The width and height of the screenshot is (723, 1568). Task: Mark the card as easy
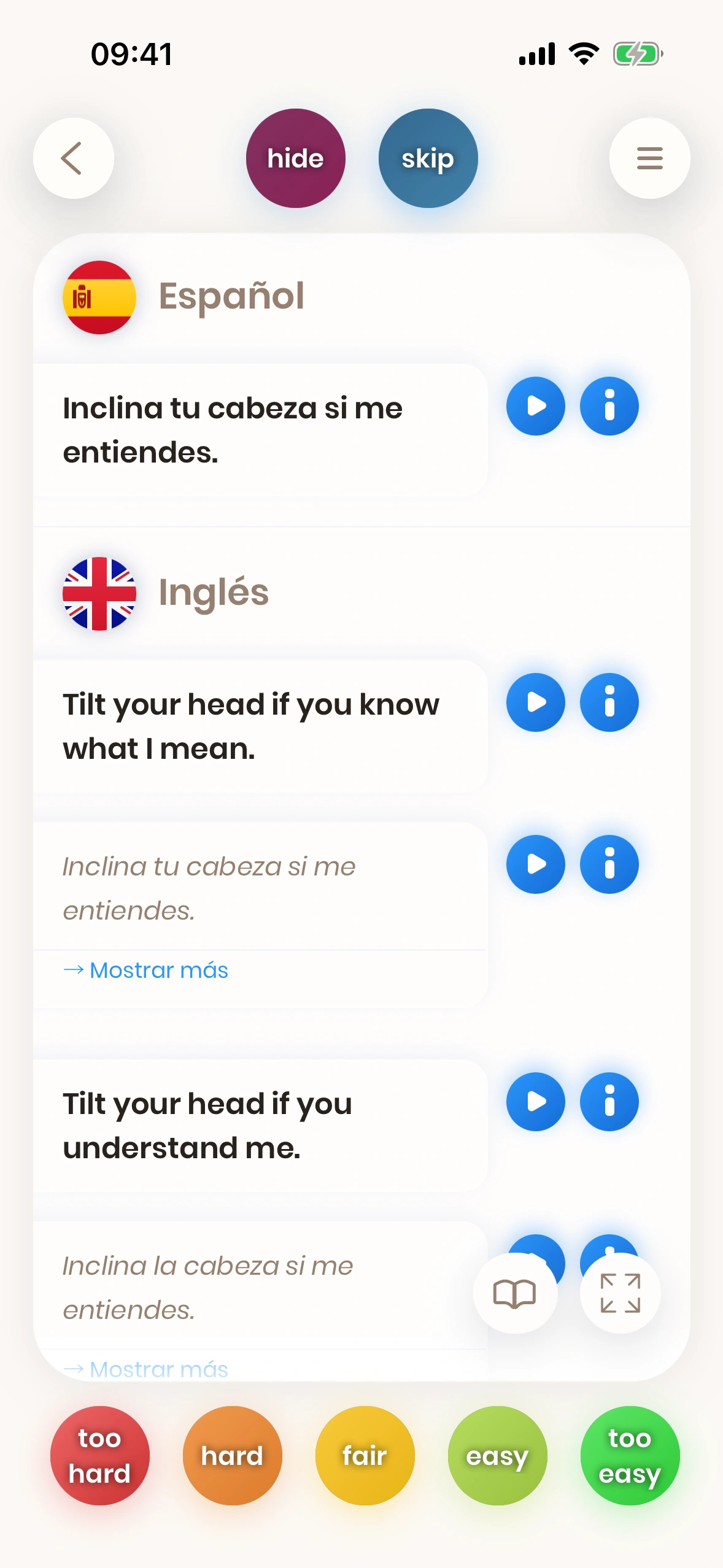coord(497,1456)
